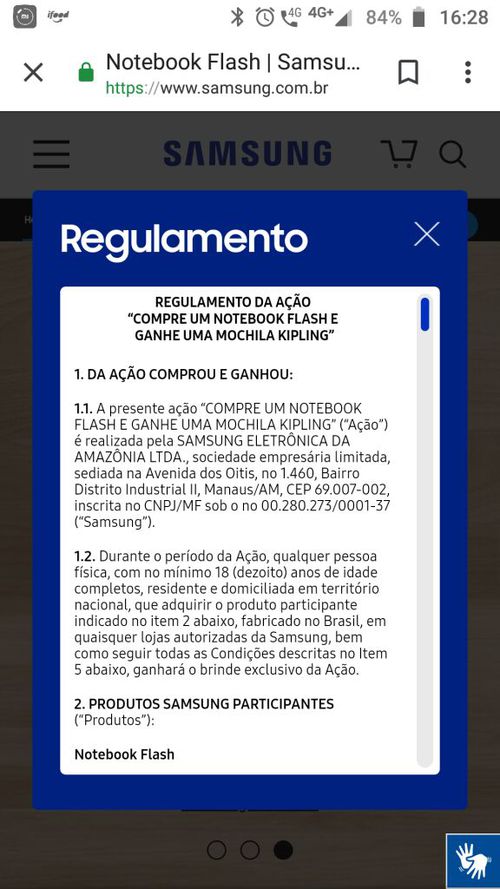Bookmark this Samsung page
Viewport: 500px width, 889px height.
pos(408,73)
